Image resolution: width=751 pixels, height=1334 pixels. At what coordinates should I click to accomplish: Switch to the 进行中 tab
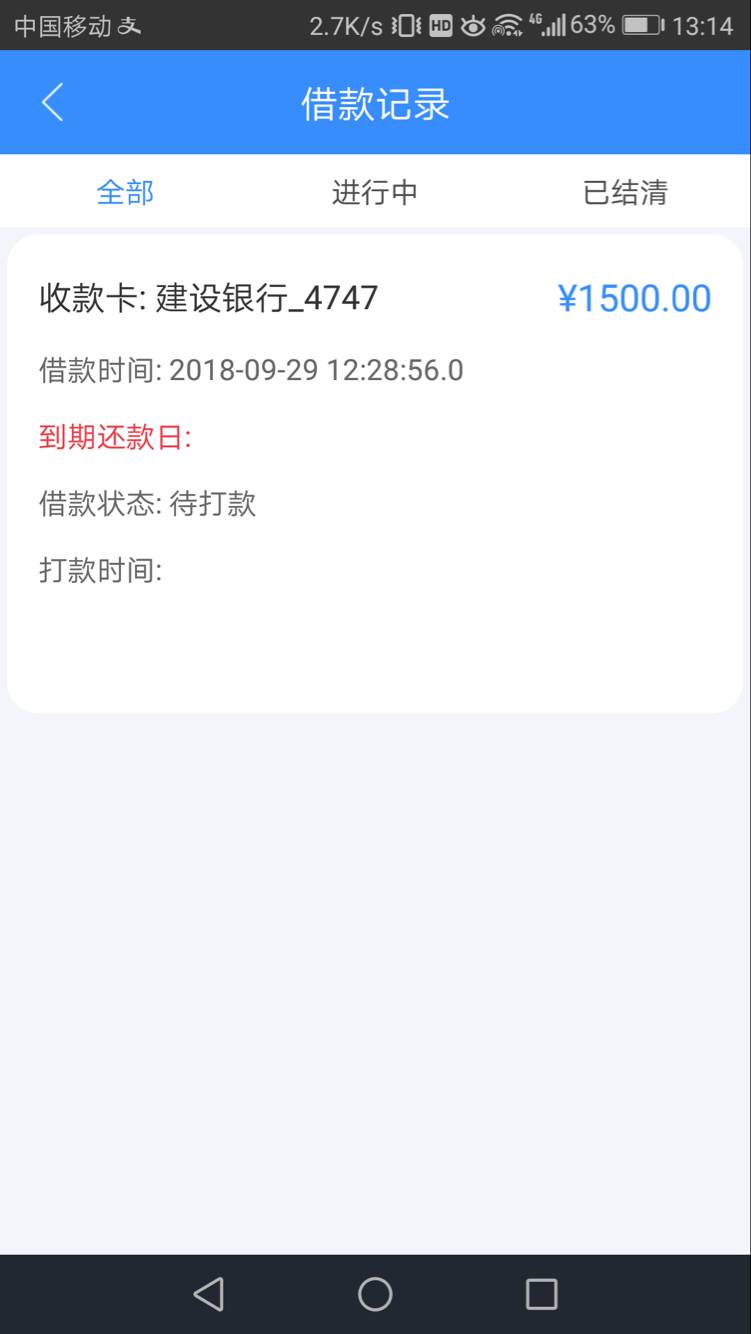(375, 191)
